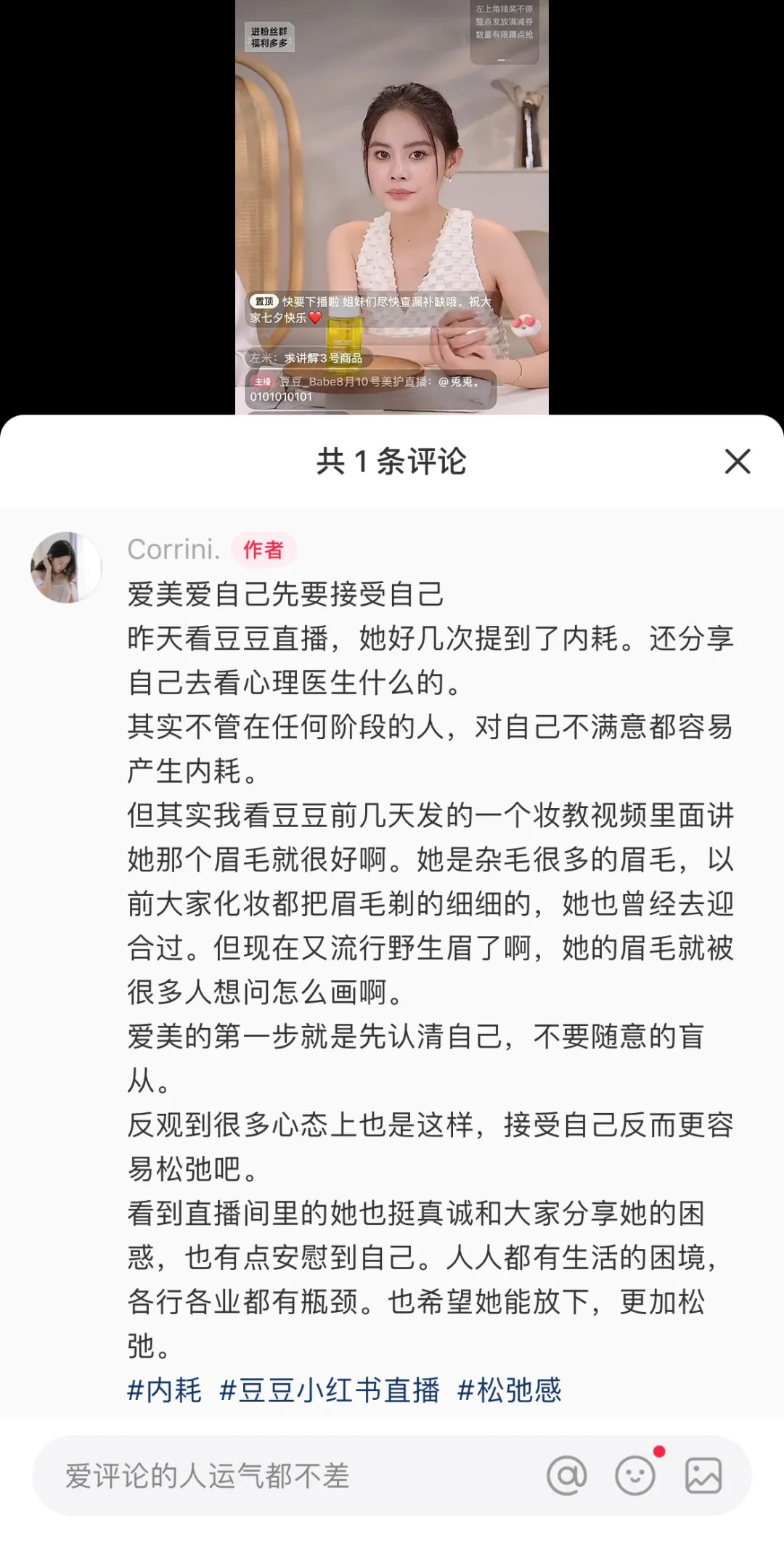This screenshot has width=784, height=1556.
Task: Open the #豆豆小红书直播 hashtag
Action: [x=330, y=1390]
